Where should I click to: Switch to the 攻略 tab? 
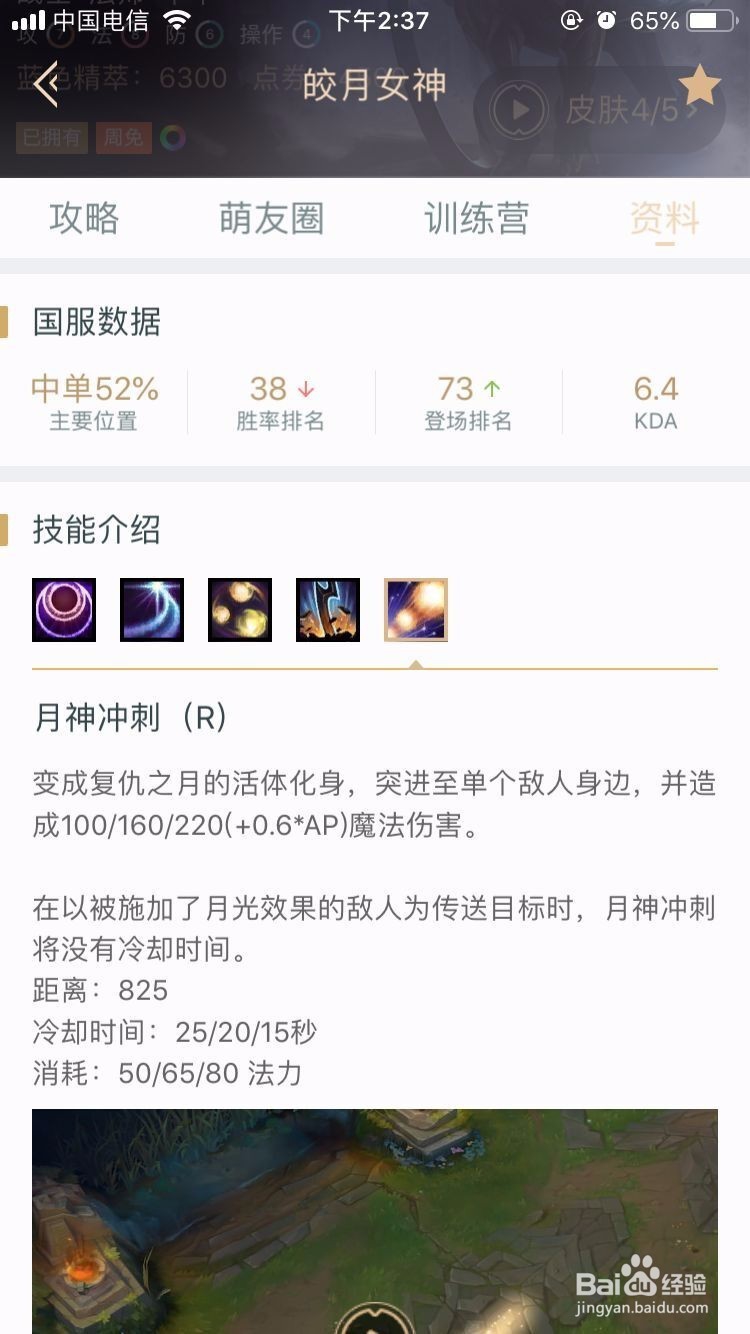point(83,219)
